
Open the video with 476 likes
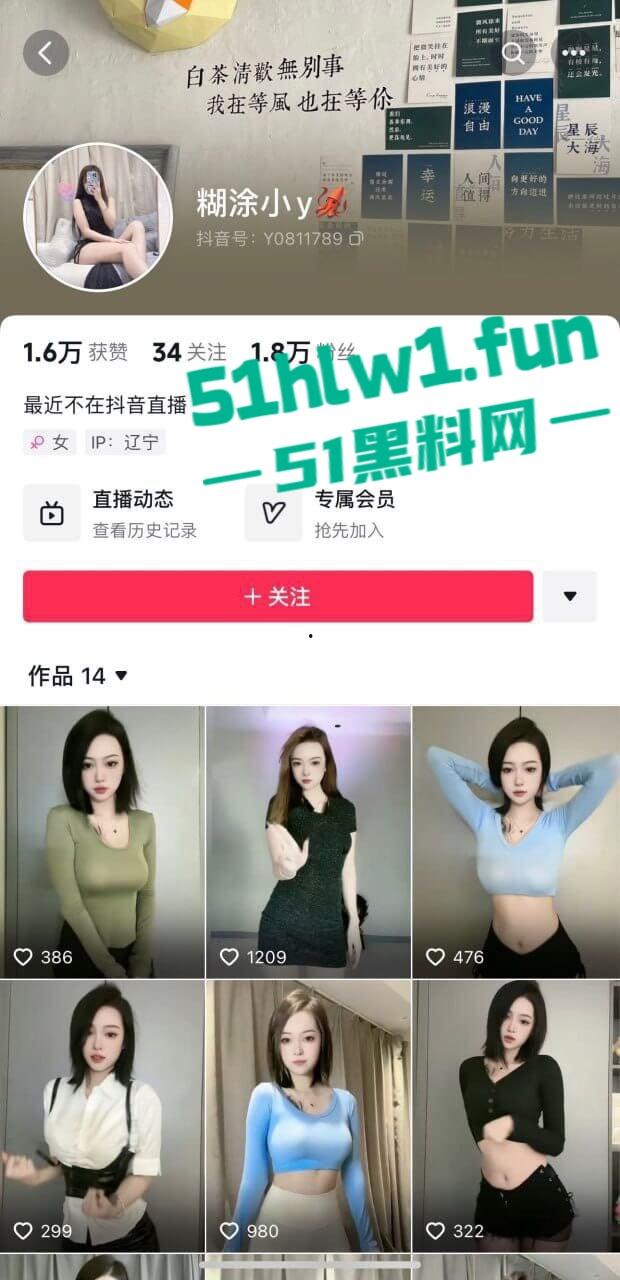point(515,842)
